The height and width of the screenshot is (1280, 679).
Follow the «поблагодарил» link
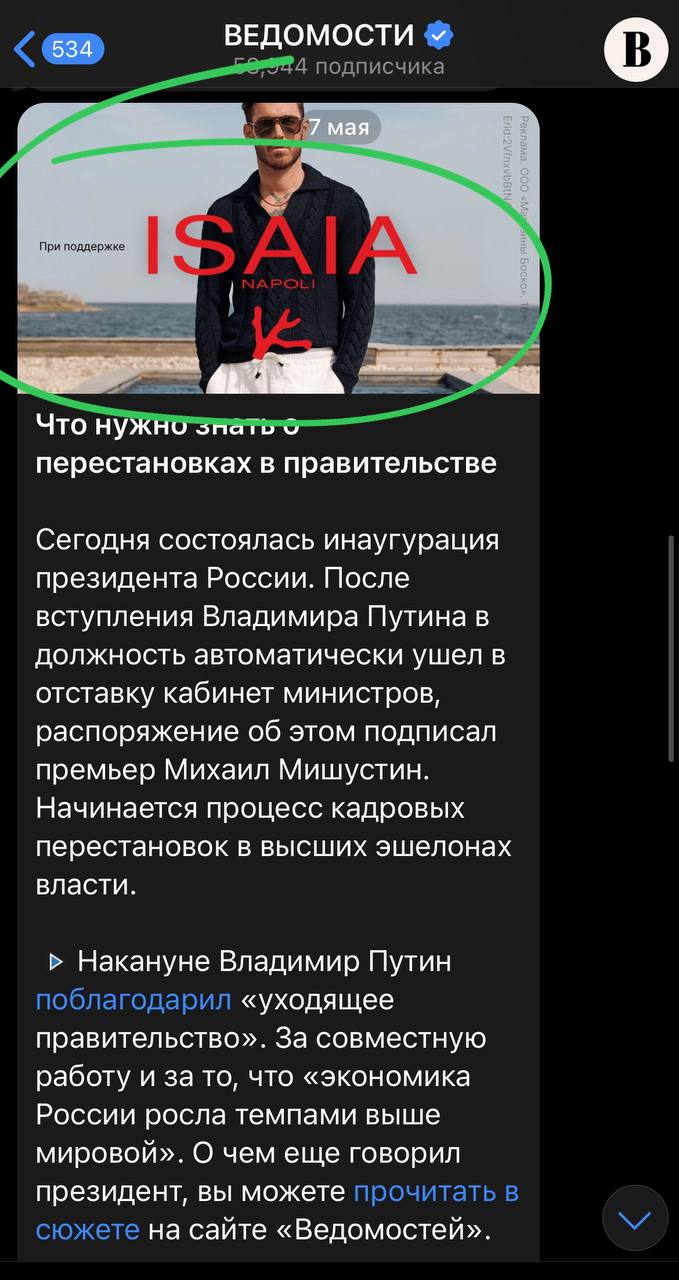click(x=133, y=999)
